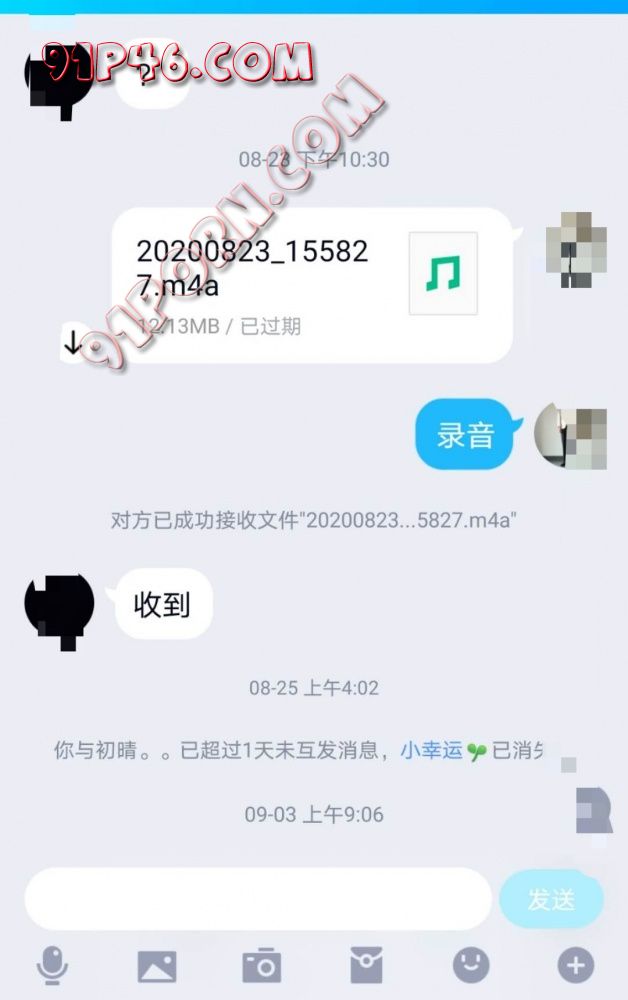Open the 小幸运 link

432,750
